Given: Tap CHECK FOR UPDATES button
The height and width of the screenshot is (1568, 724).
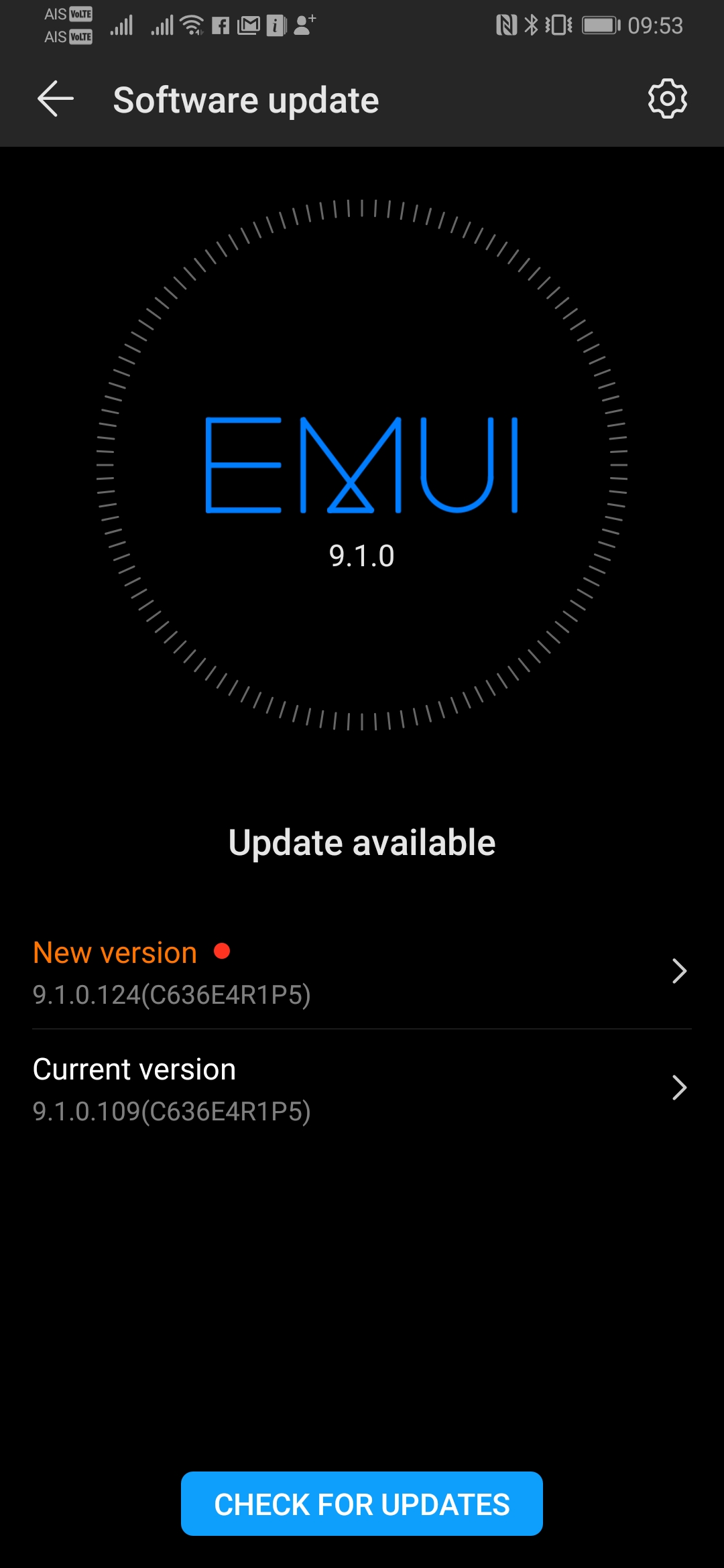Looking at the screenshot, I should tap(362, 1504).
